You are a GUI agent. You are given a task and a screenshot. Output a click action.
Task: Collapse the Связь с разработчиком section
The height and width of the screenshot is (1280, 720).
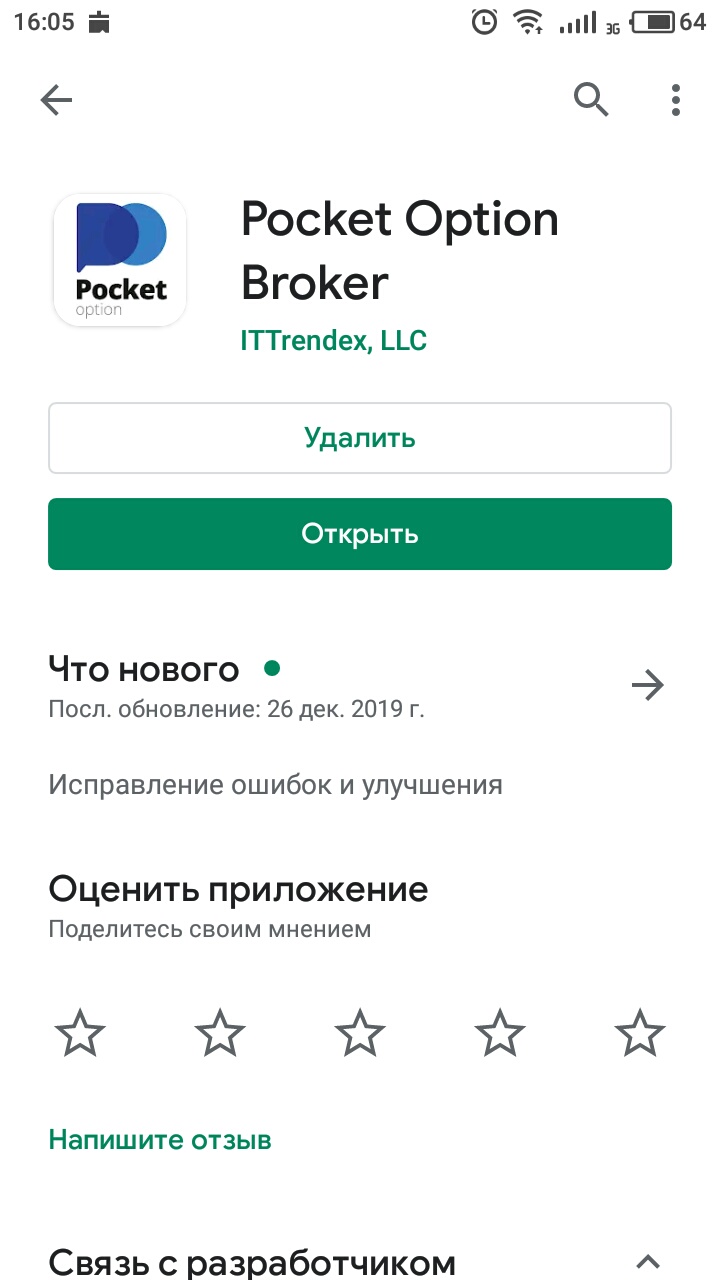(648, 1260)
